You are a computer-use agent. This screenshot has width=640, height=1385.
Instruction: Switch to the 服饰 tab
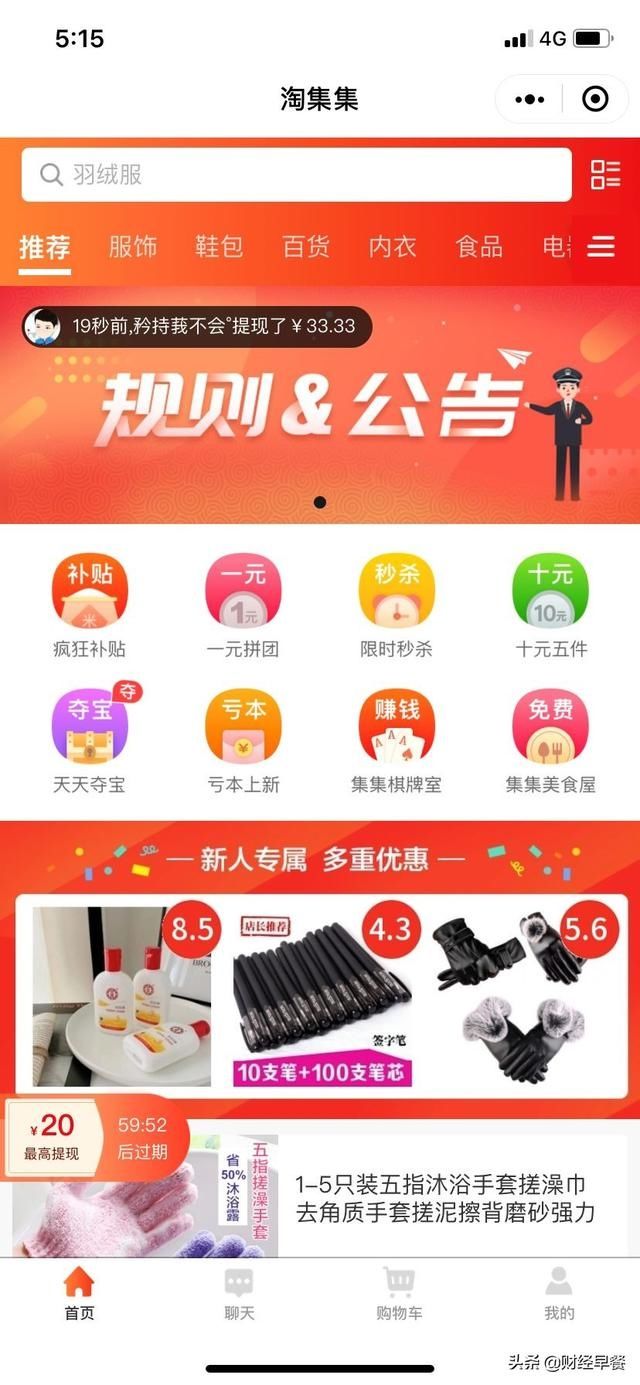pos(133,246)
